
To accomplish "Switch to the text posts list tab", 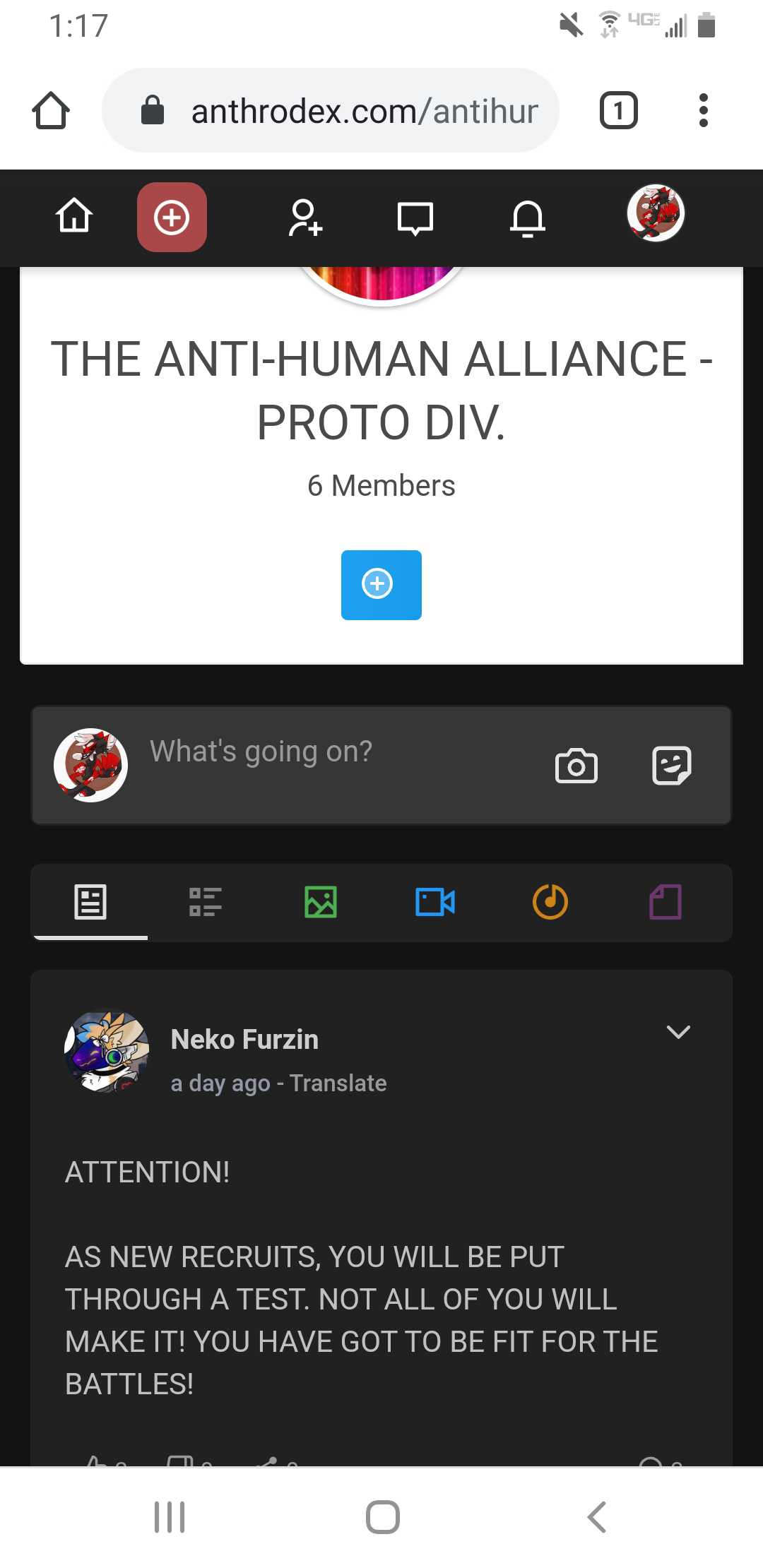I will (206, 902).
